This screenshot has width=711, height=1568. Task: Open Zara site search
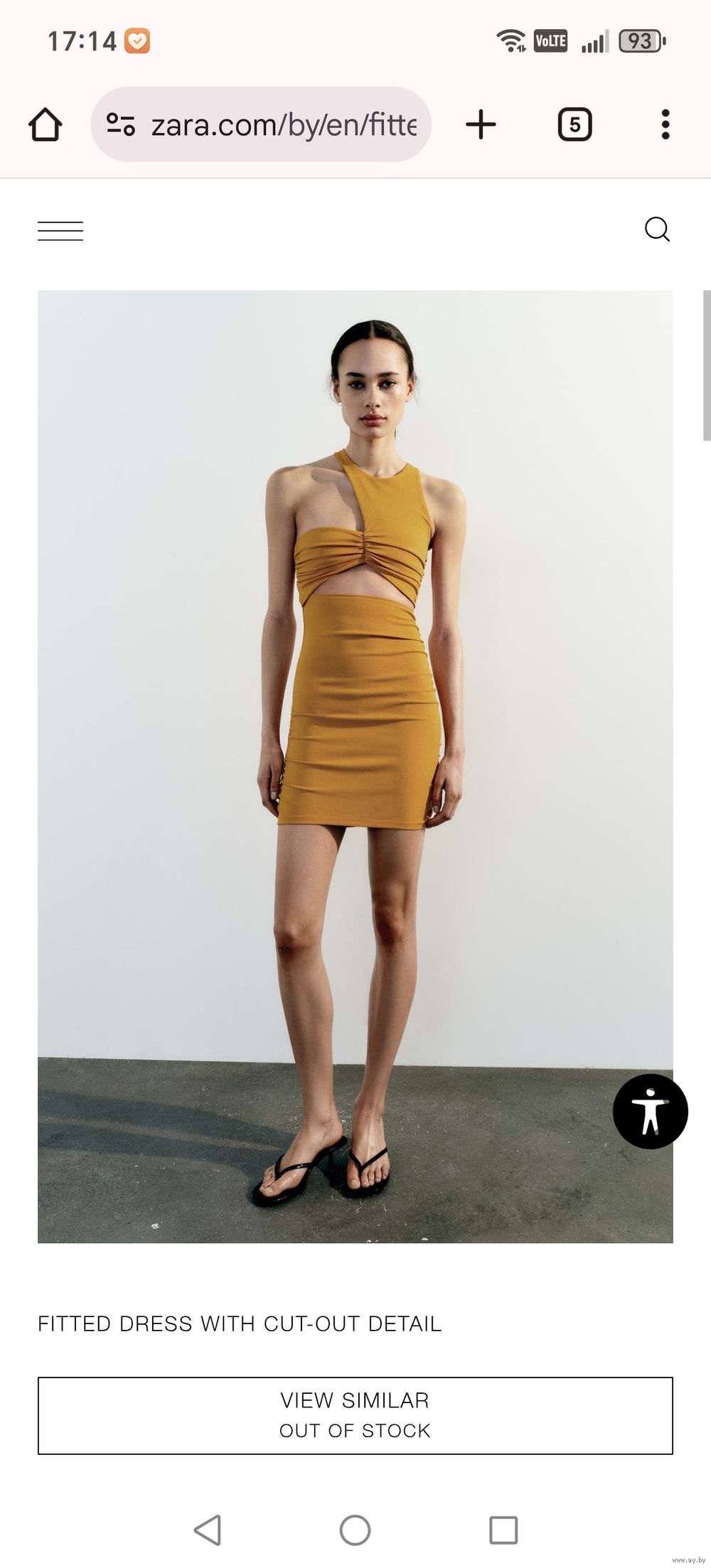point(657,230)
